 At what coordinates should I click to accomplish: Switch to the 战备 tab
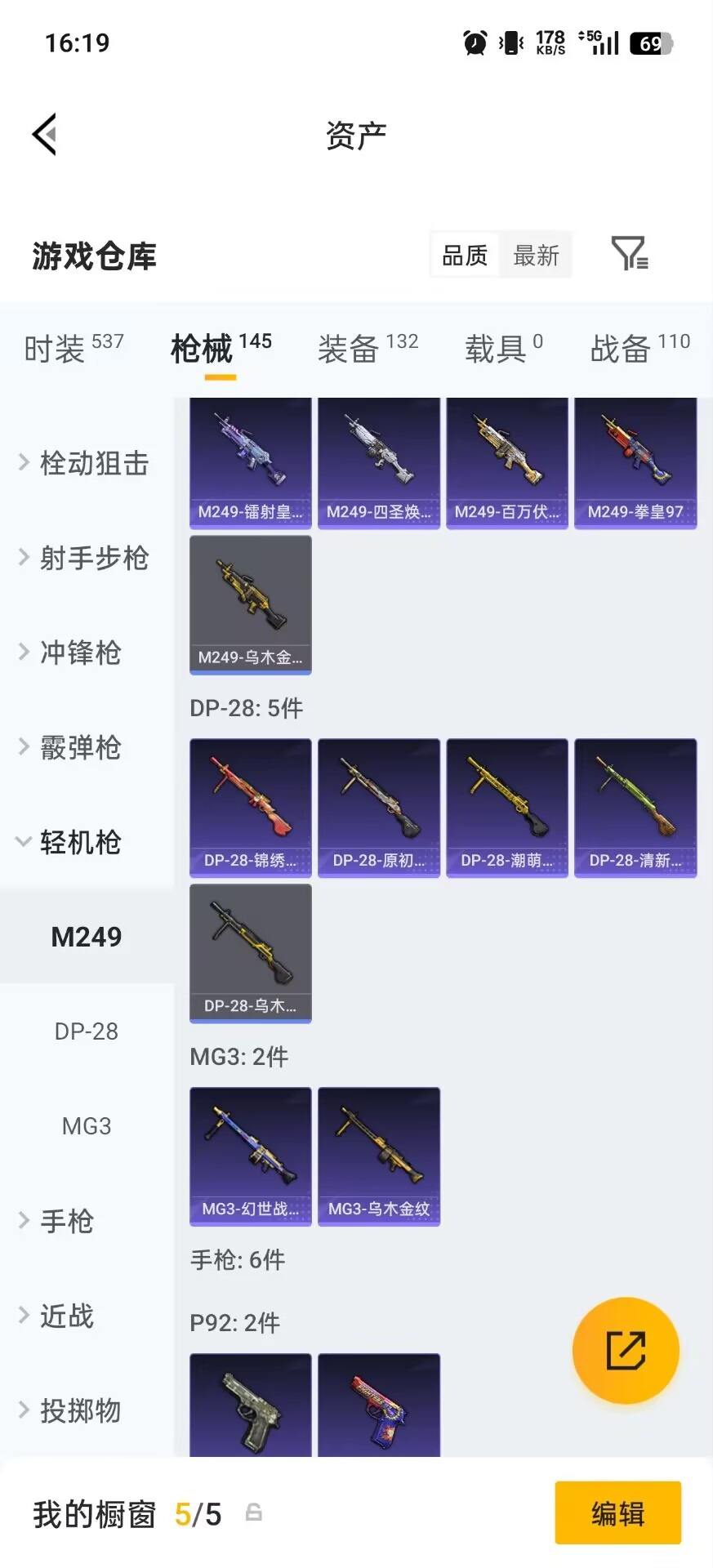[639, 349]
